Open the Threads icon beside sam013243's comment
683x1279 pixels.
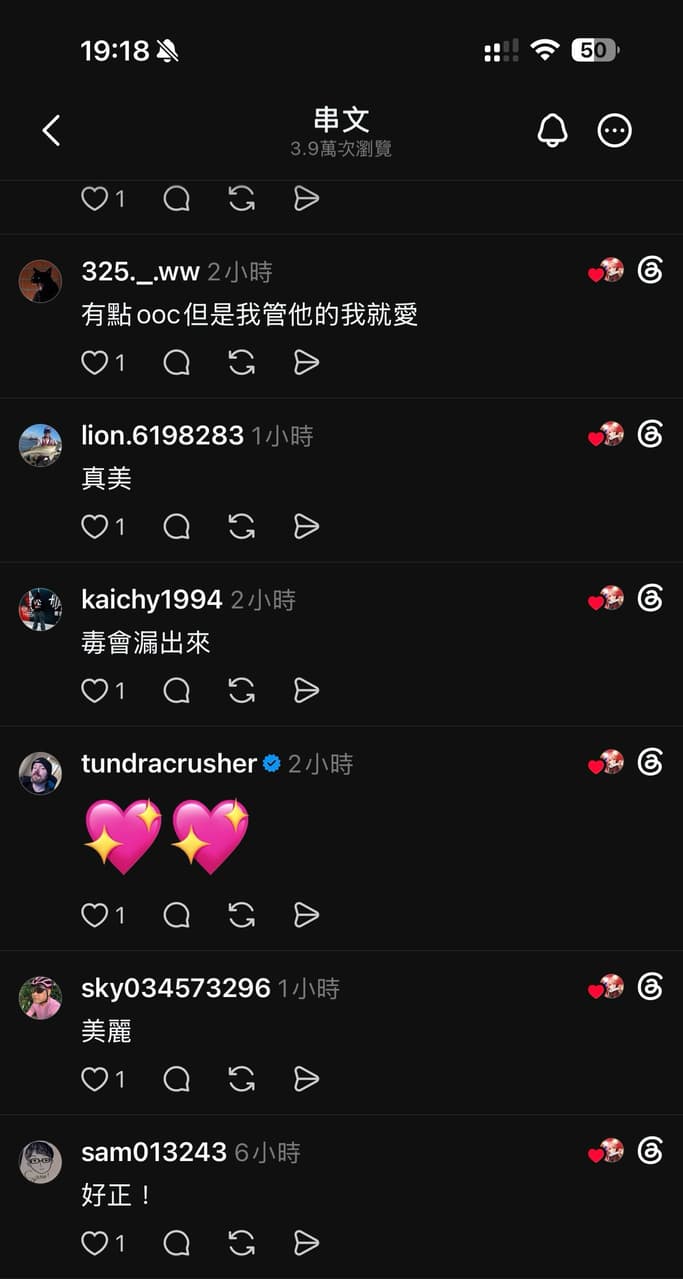650,1150
